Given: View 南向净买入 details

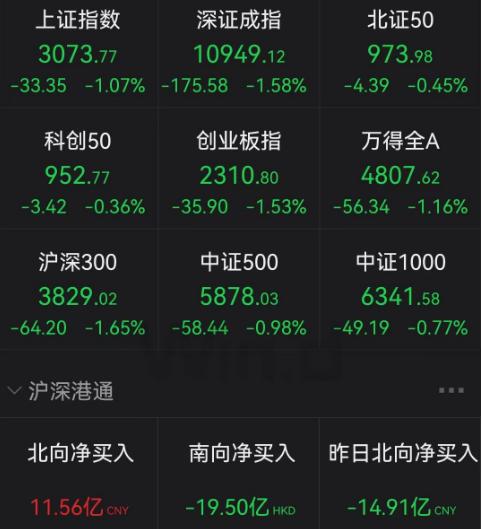Looking at the screenshot, I should pos(238,473).
